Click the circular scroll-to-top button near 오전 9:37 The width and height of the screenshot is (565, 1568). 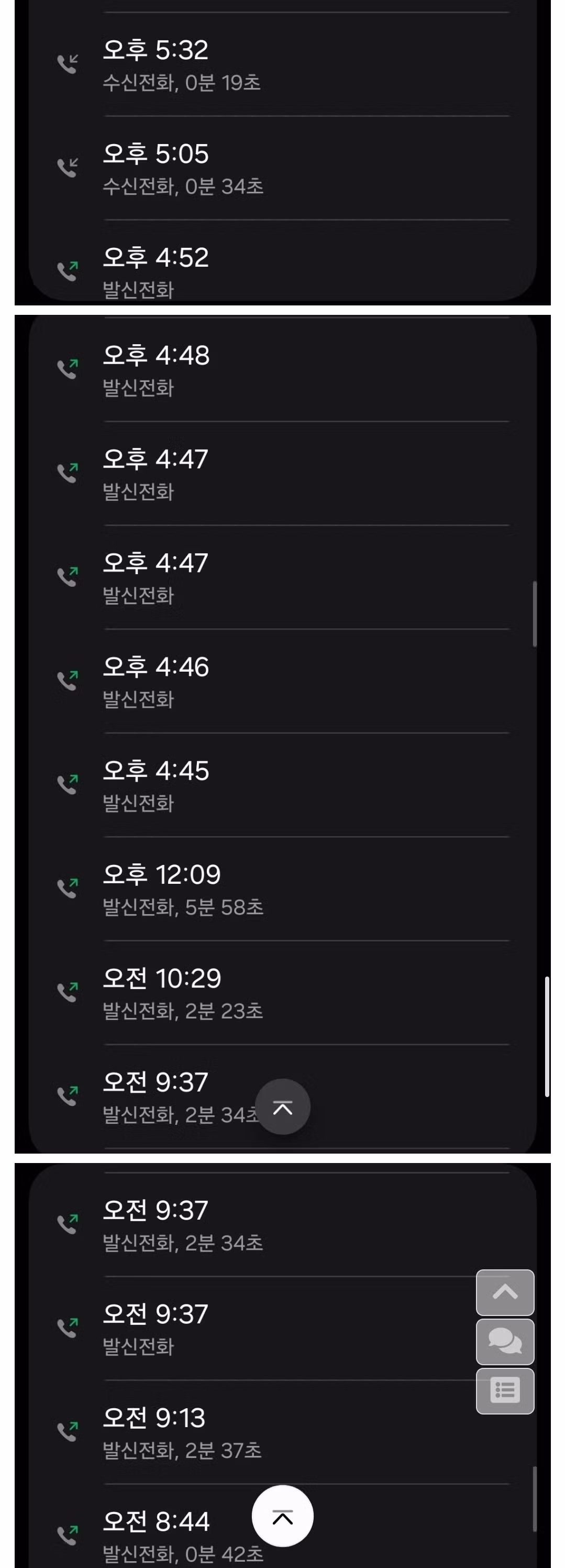coord(283,1106)
